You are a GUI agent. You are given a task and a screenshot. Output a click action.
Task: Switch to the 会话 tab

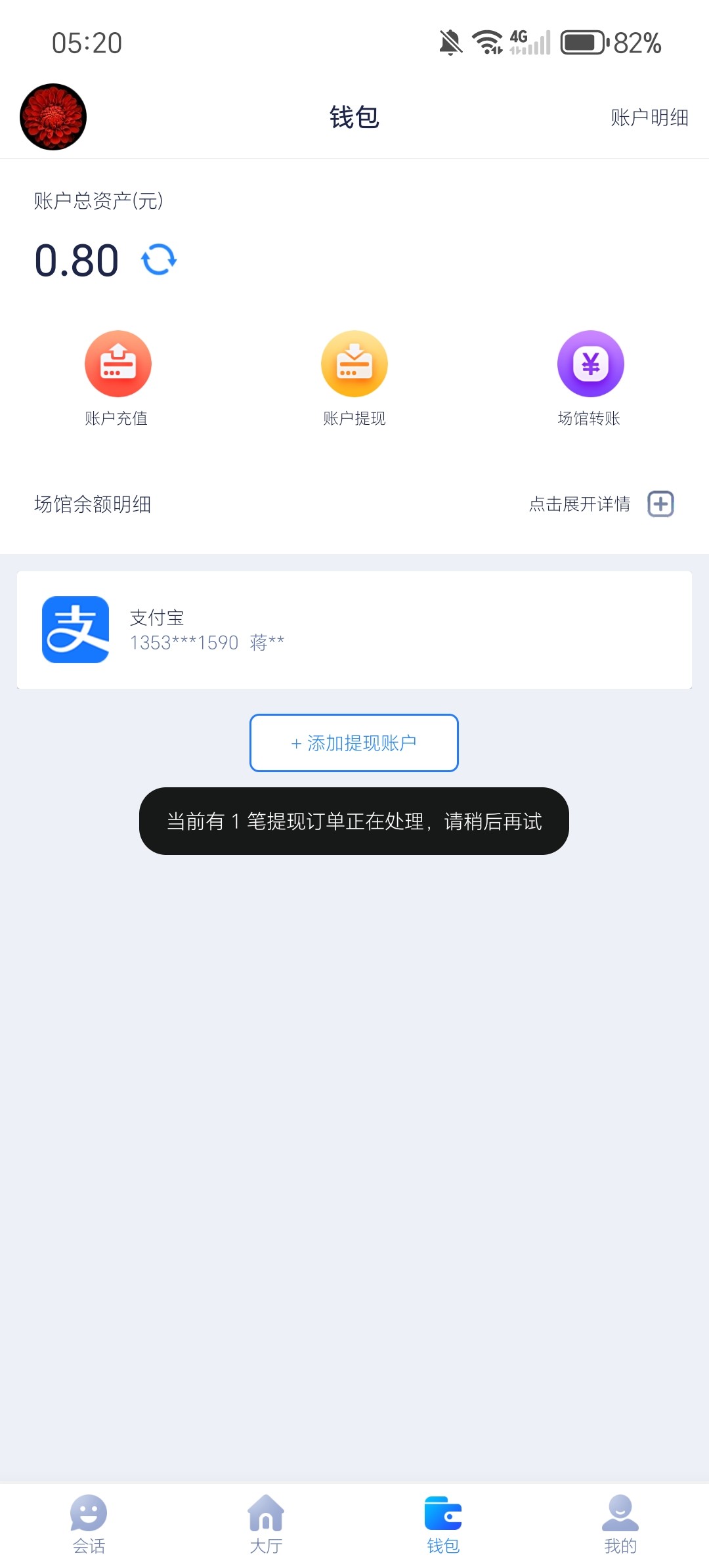[89, 1524]
